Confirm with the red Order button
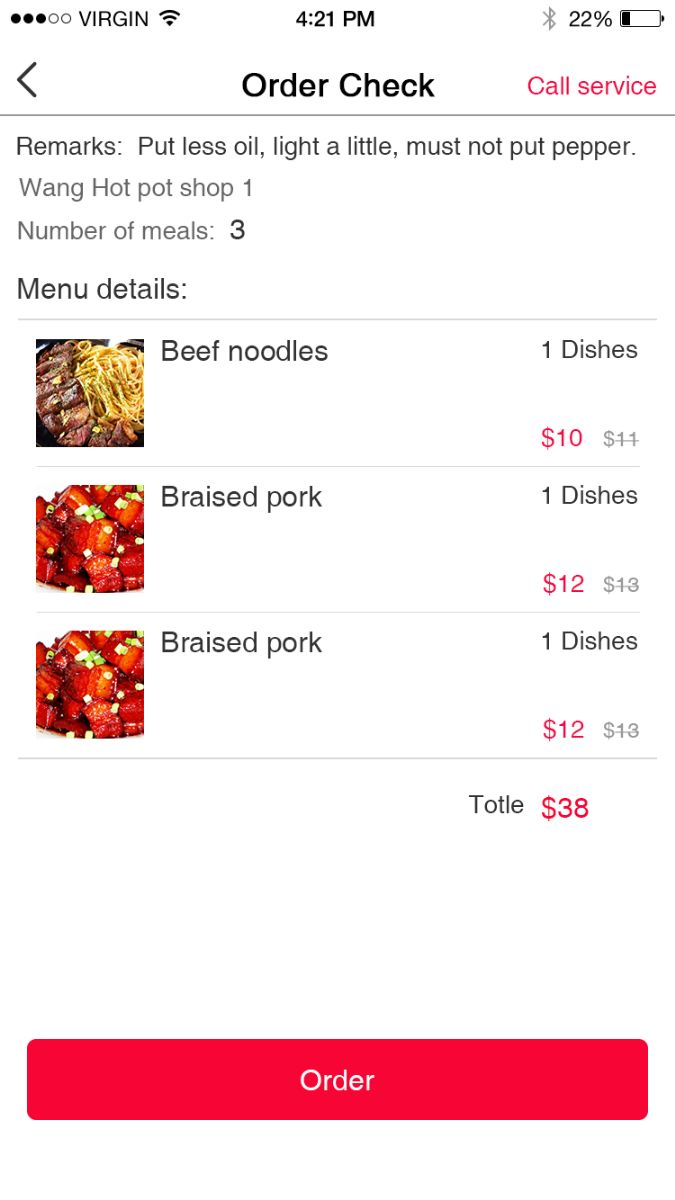Viewport: 675px width, 1200px height. click(337, 1079)
